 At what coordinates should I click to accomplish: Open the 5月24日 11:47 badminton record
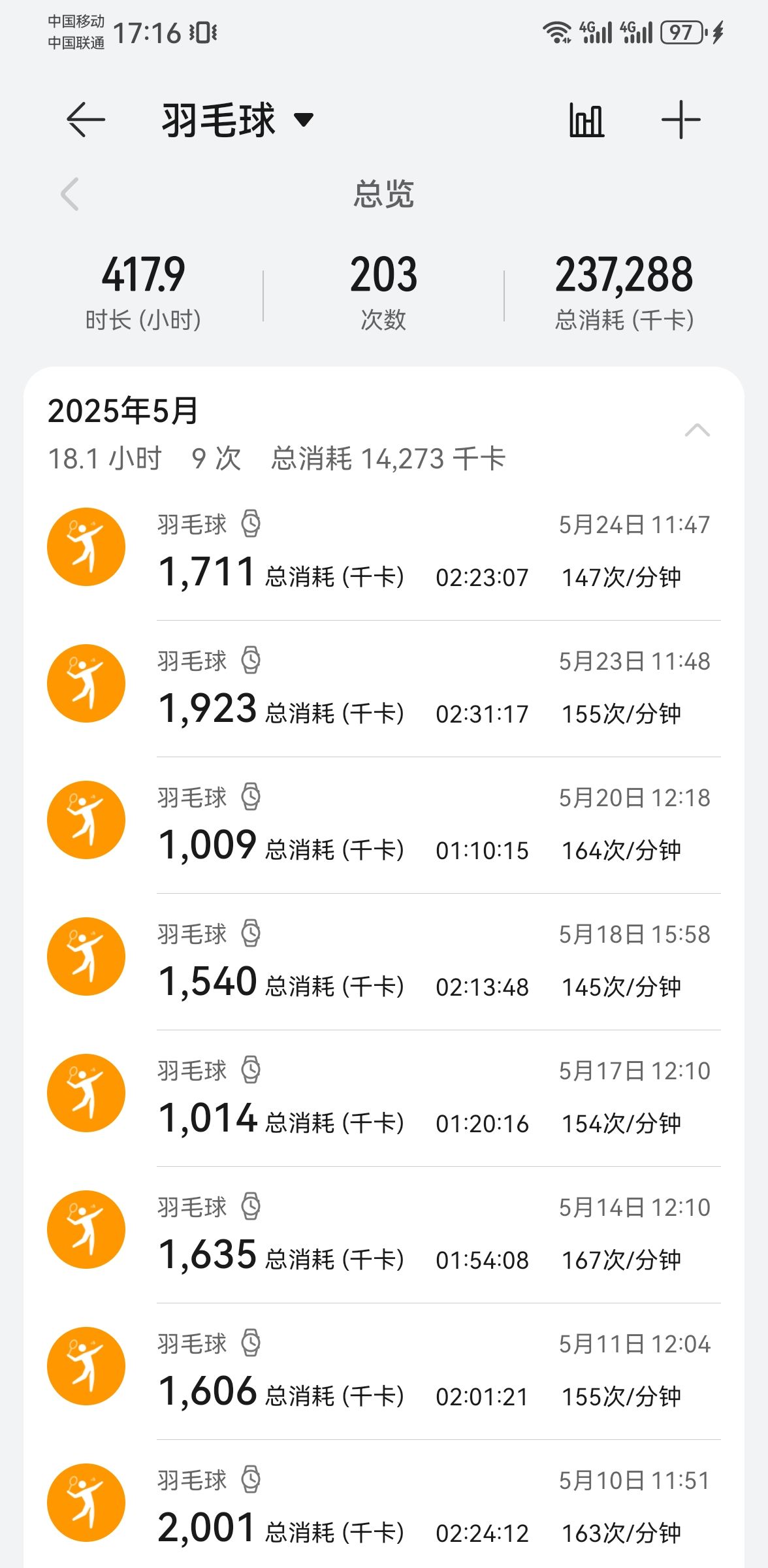pyautogui.click(x=384, y=550)
